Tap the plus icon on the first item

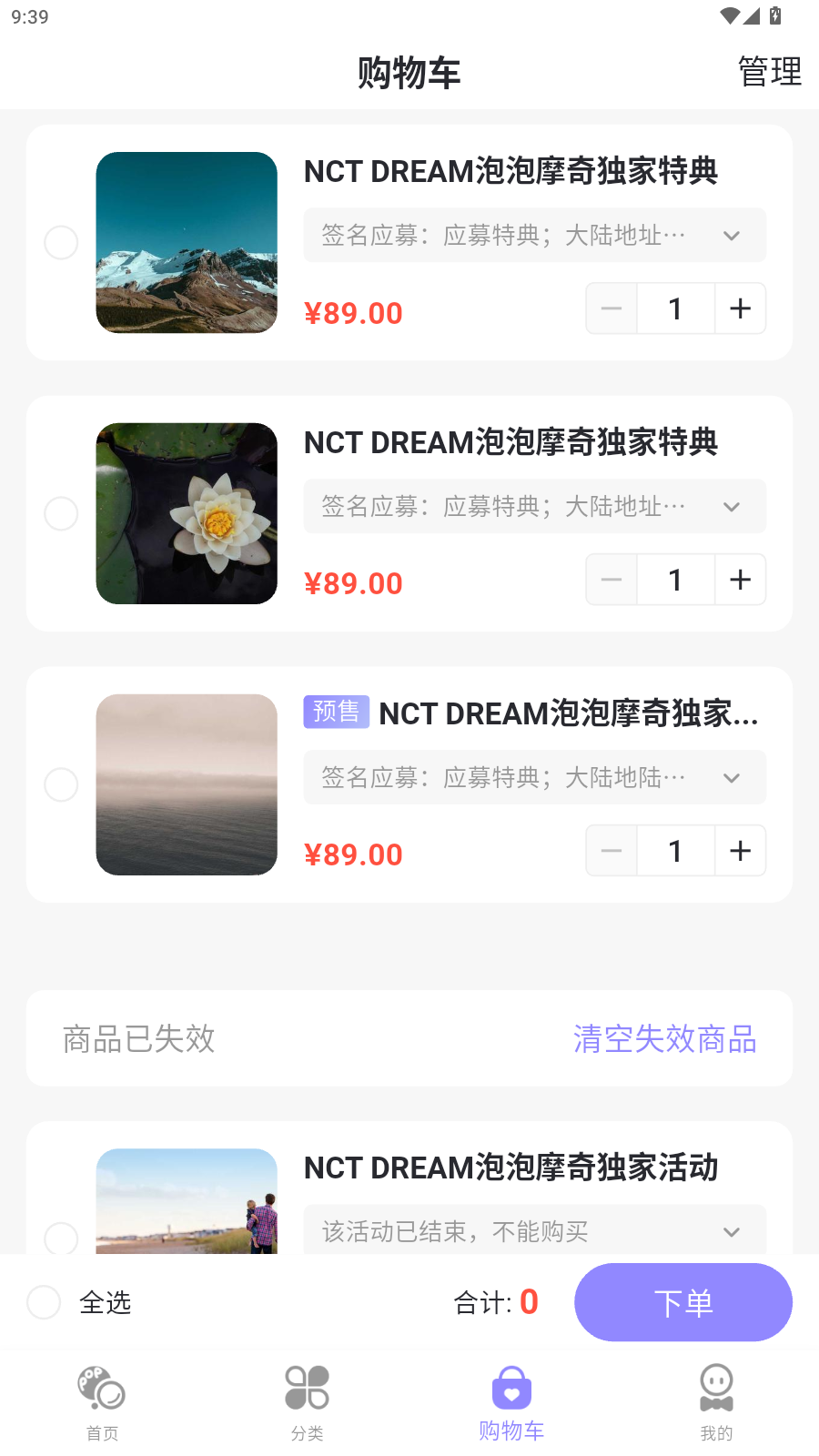[x=740, y=308]
